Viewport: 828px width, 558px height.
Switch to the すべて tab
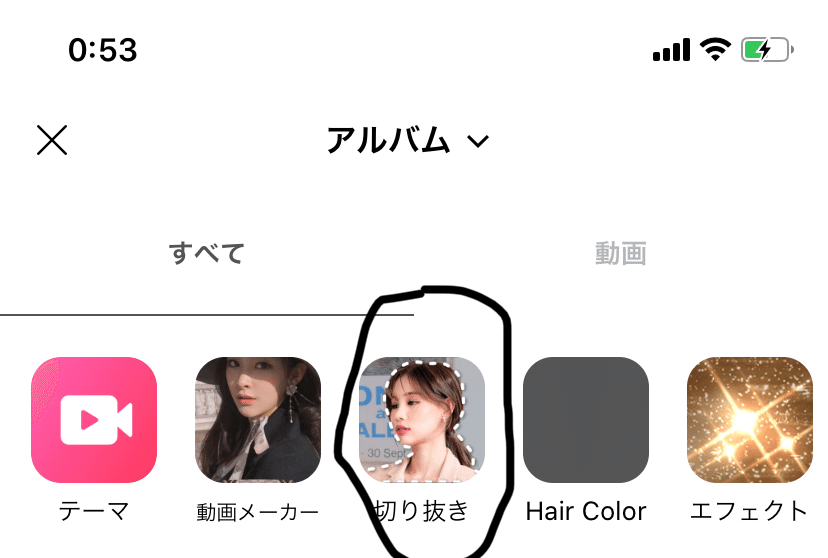tap(207, 253)
